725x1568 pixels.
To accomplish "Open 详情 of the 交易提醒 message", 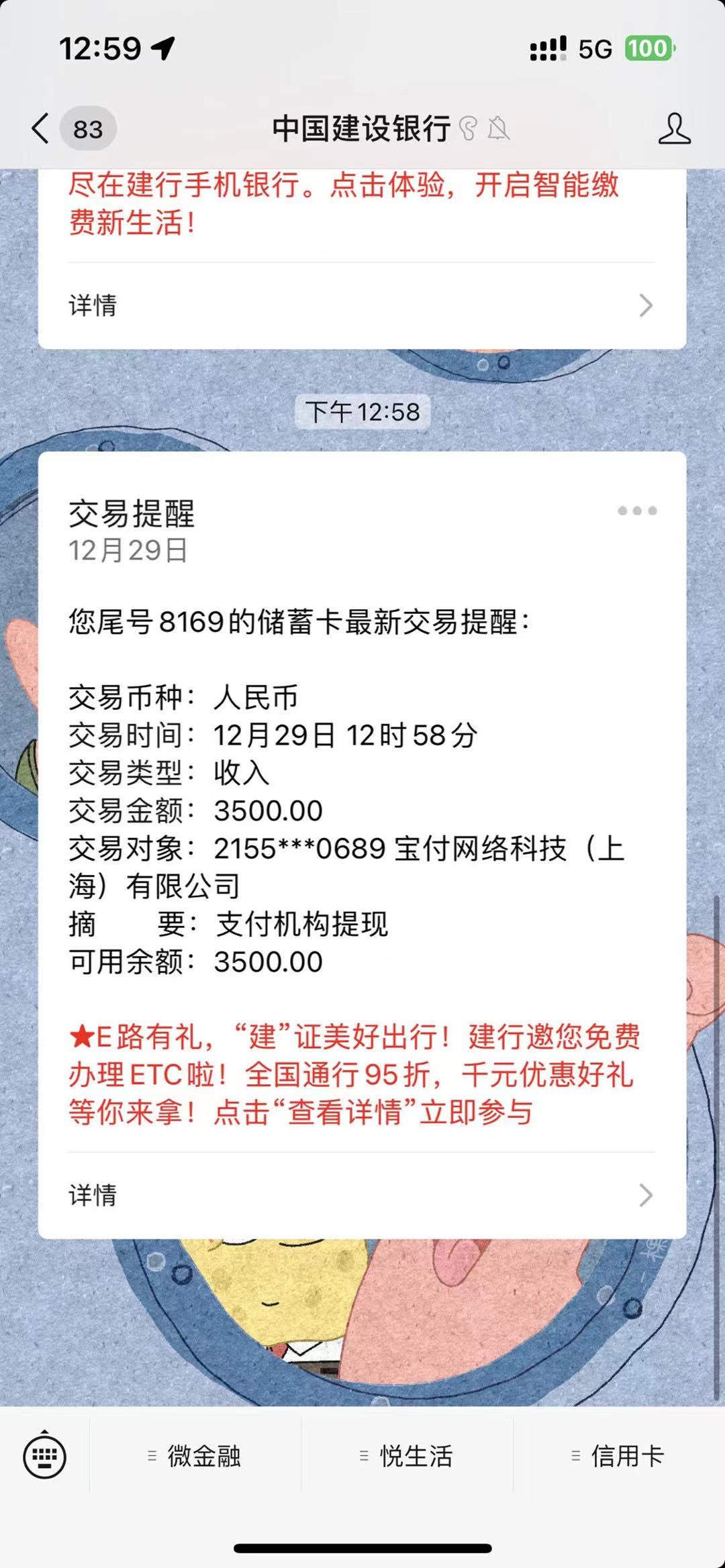I will point(362,1195).
